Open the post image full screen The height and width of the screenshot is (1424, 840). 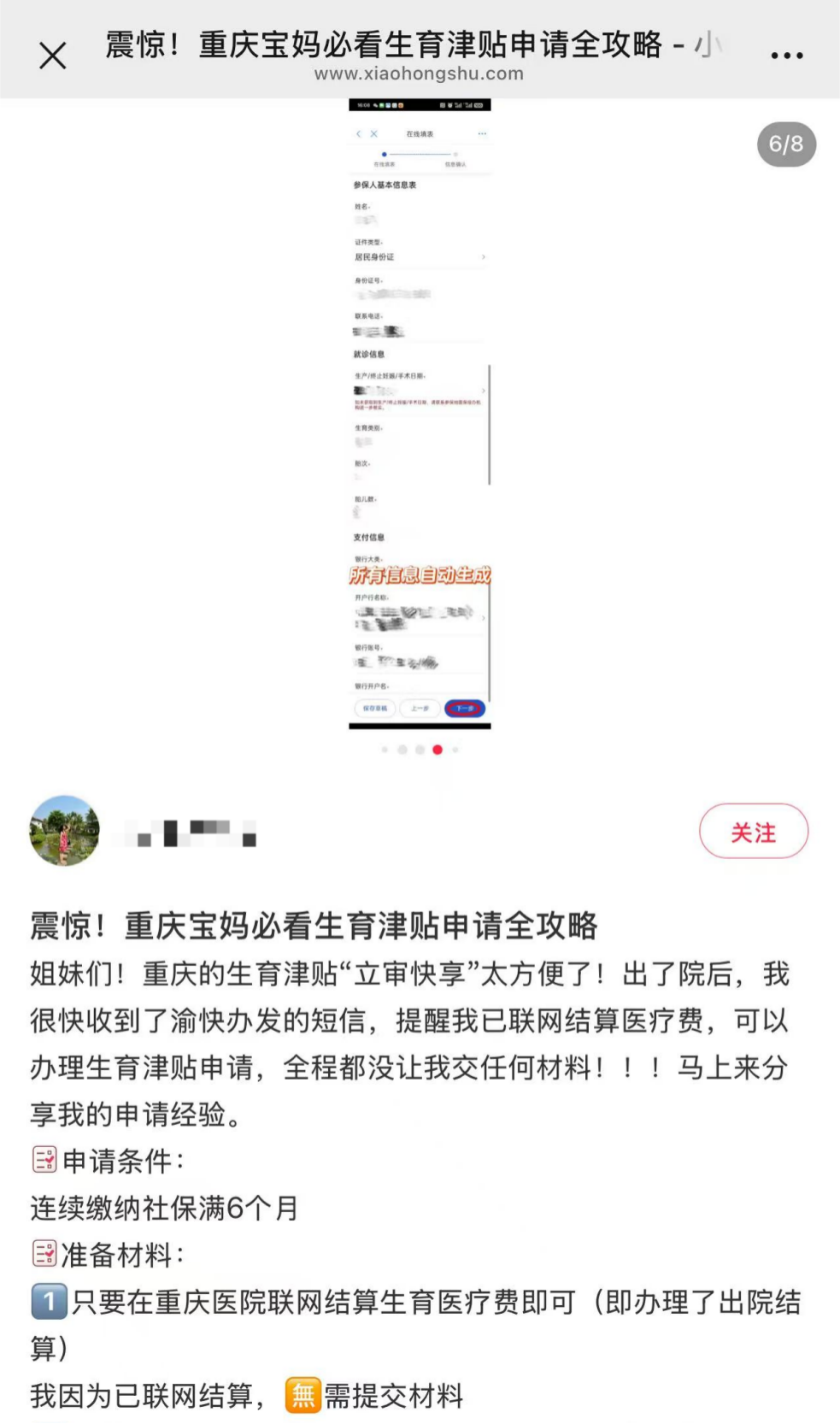coord(420,415)
